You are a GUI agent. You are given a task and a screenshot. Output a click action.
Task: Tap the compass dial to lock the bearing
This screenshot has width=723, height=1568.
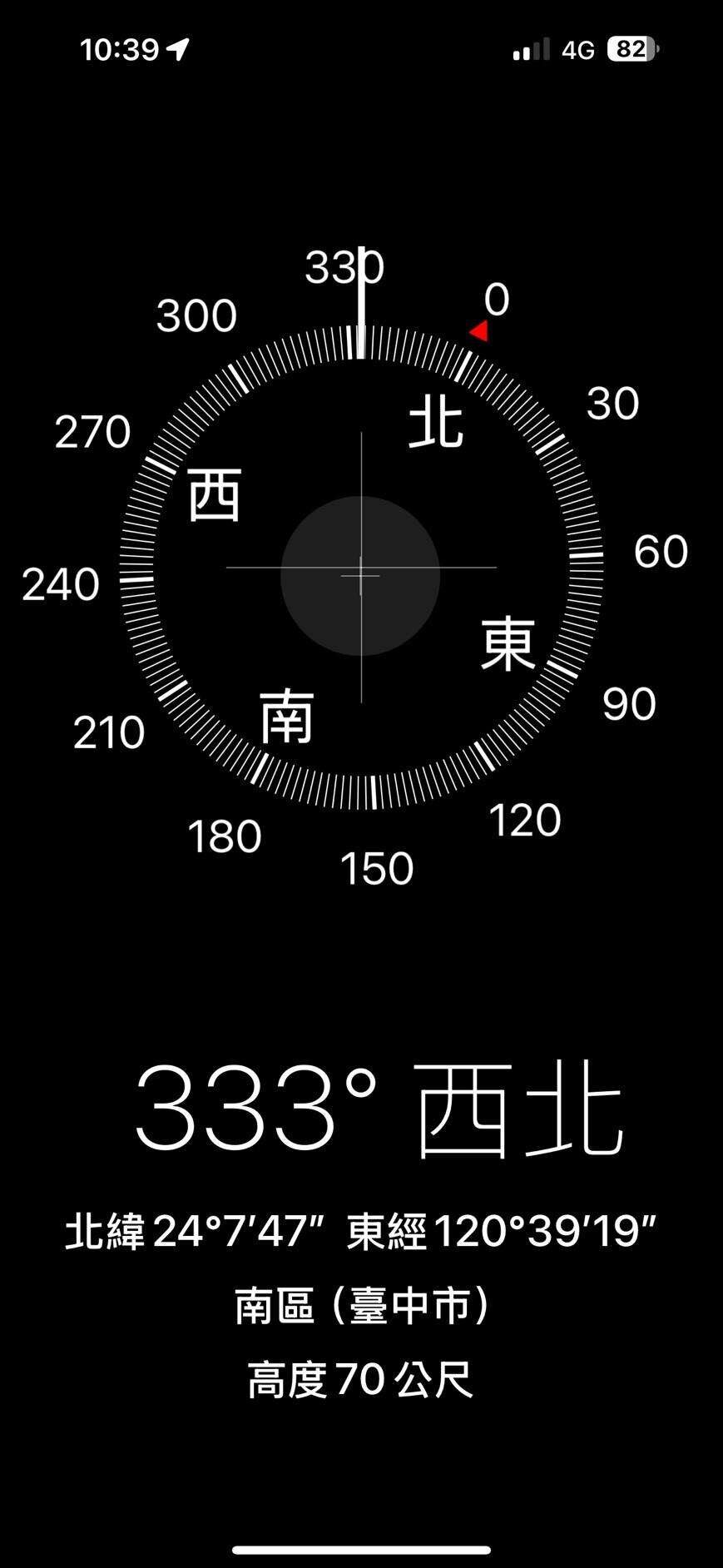[x=360, y=574]
